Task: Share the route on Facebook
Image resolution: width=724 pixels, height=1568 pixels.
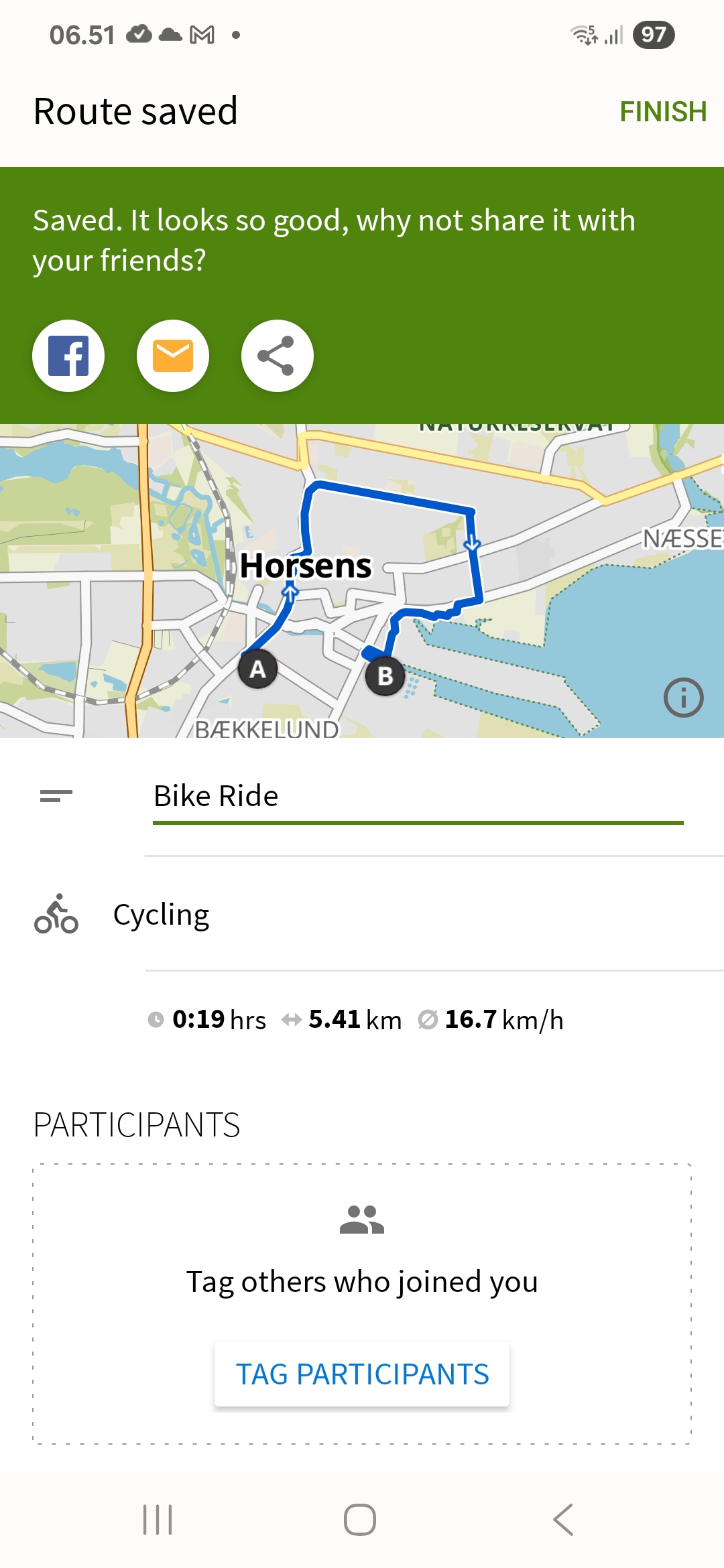Action: (68, 356)
